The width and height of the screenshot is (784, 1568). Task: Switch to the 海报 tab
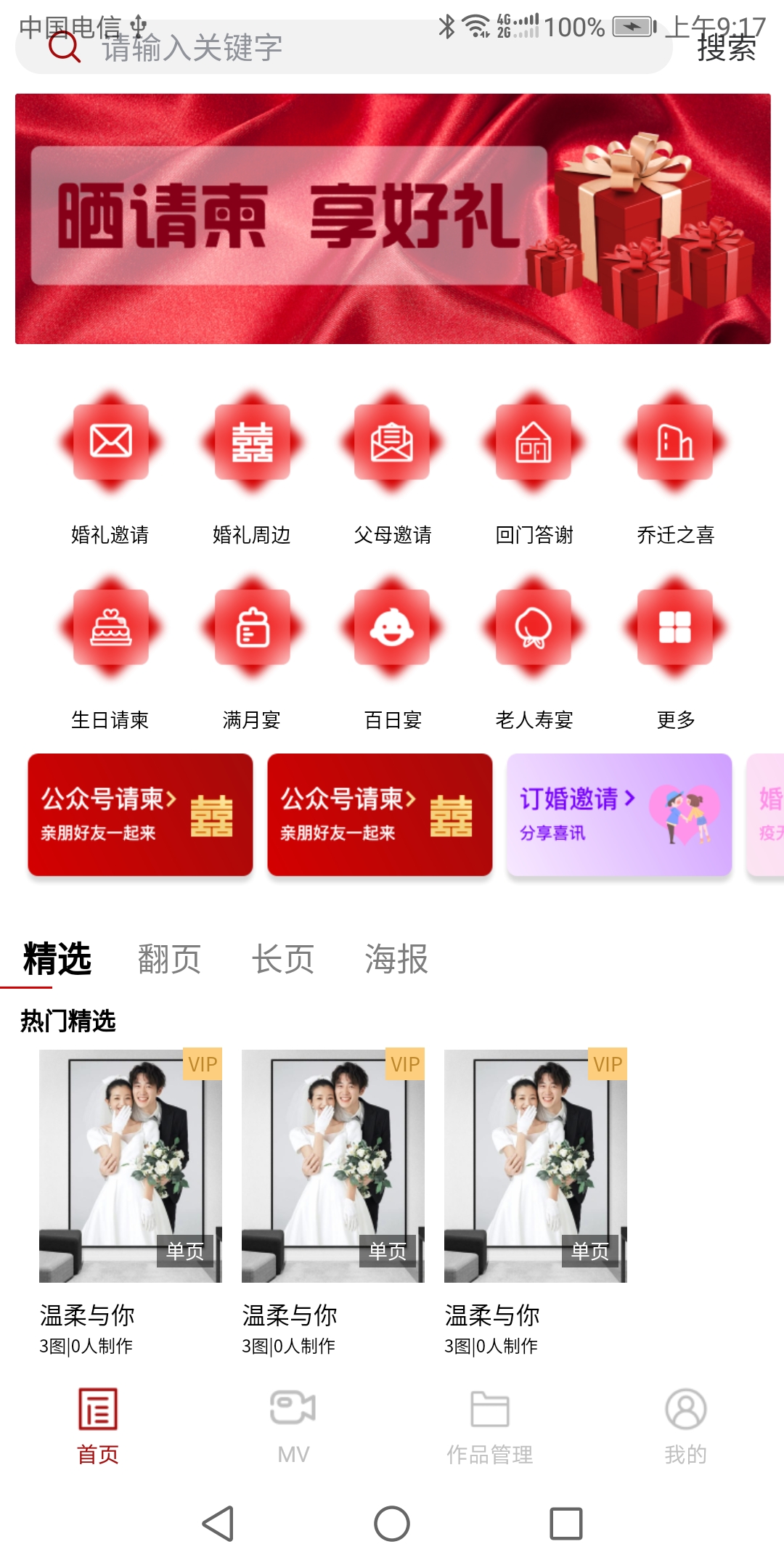(x=396, y=960)
